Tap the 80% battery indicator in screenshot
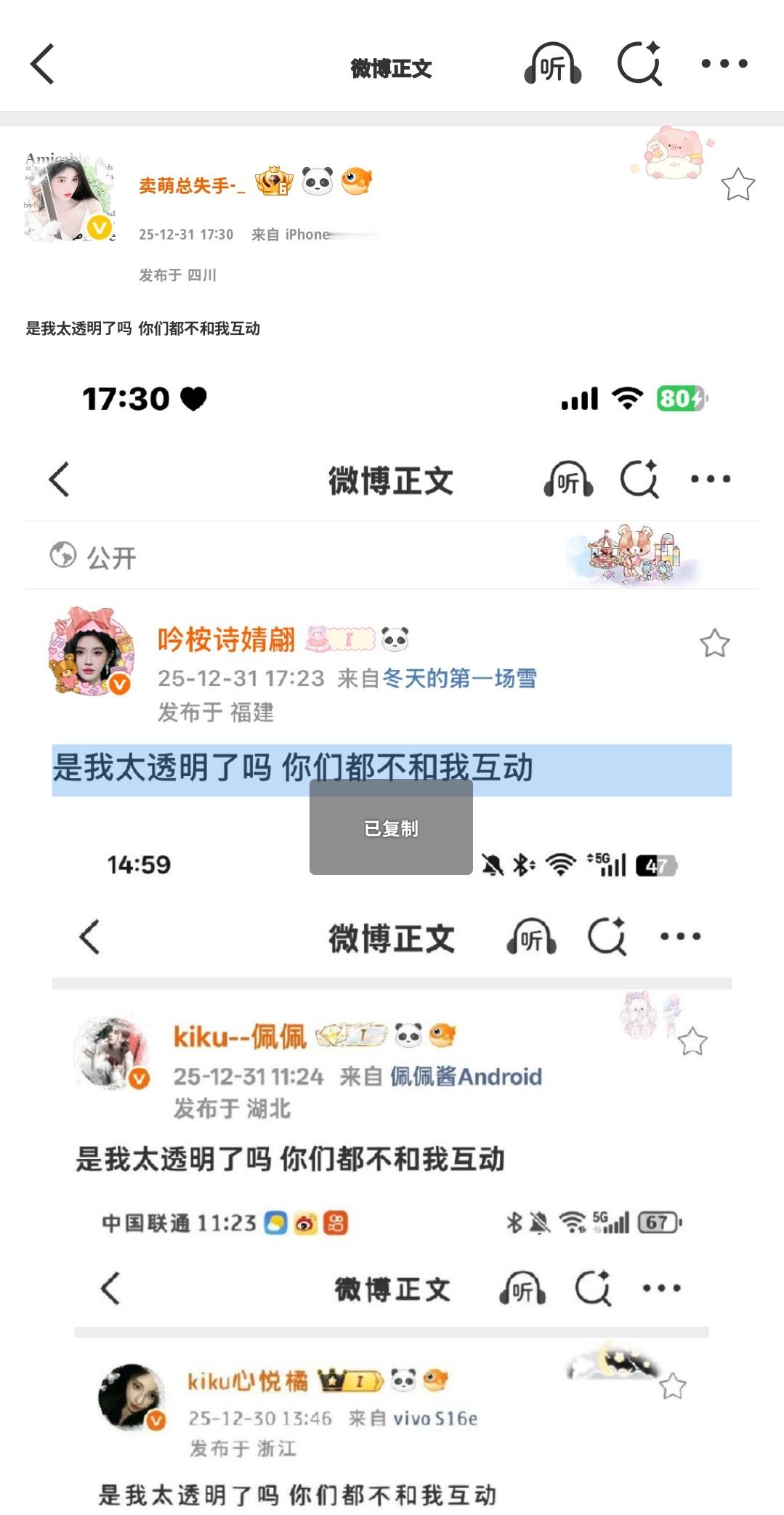Screen dimensions: 784x1515 pyautogui.click(x=681, y=399)
